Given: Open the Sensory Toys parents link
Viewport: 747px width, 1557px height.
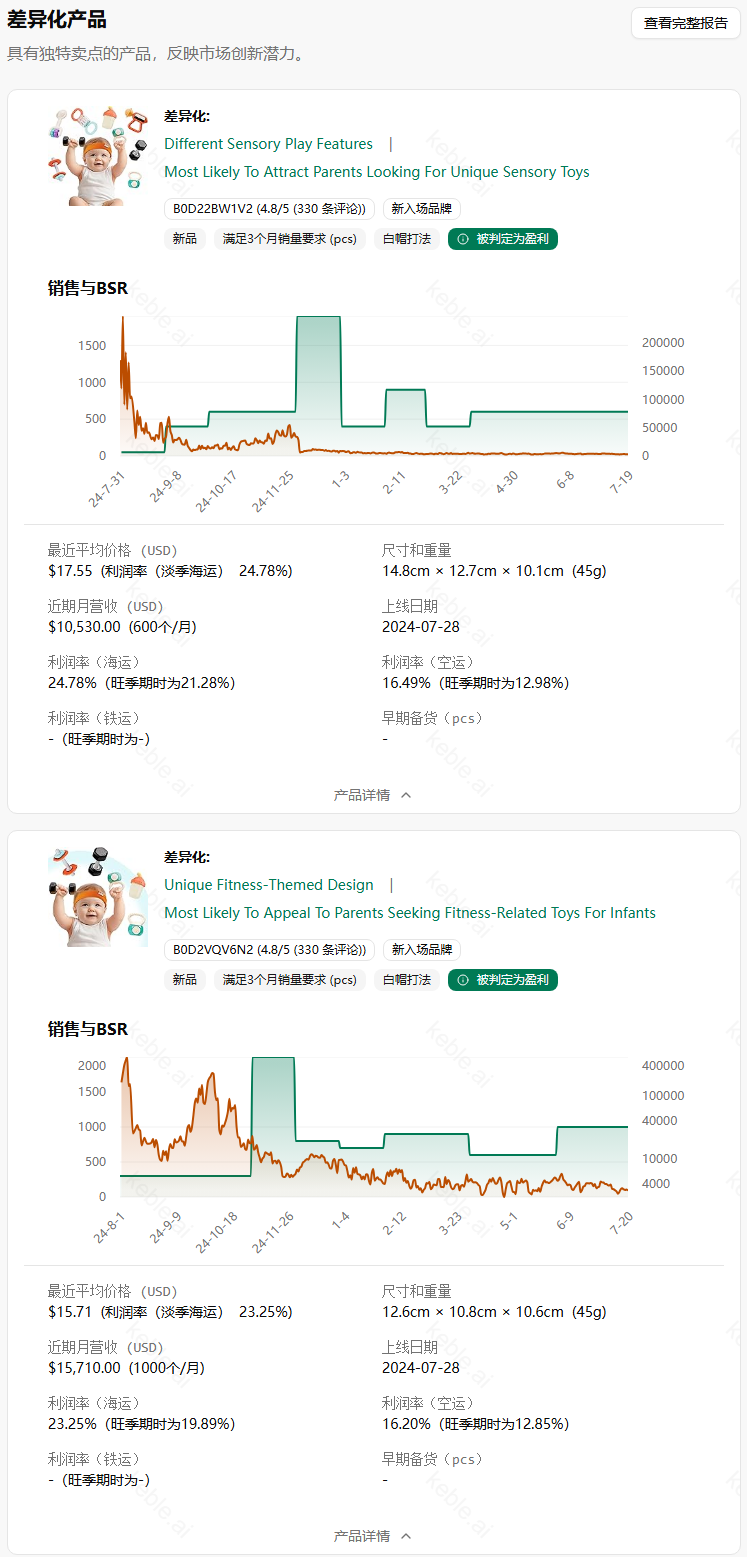Looking at the screenshot, I should coord(376,172).
